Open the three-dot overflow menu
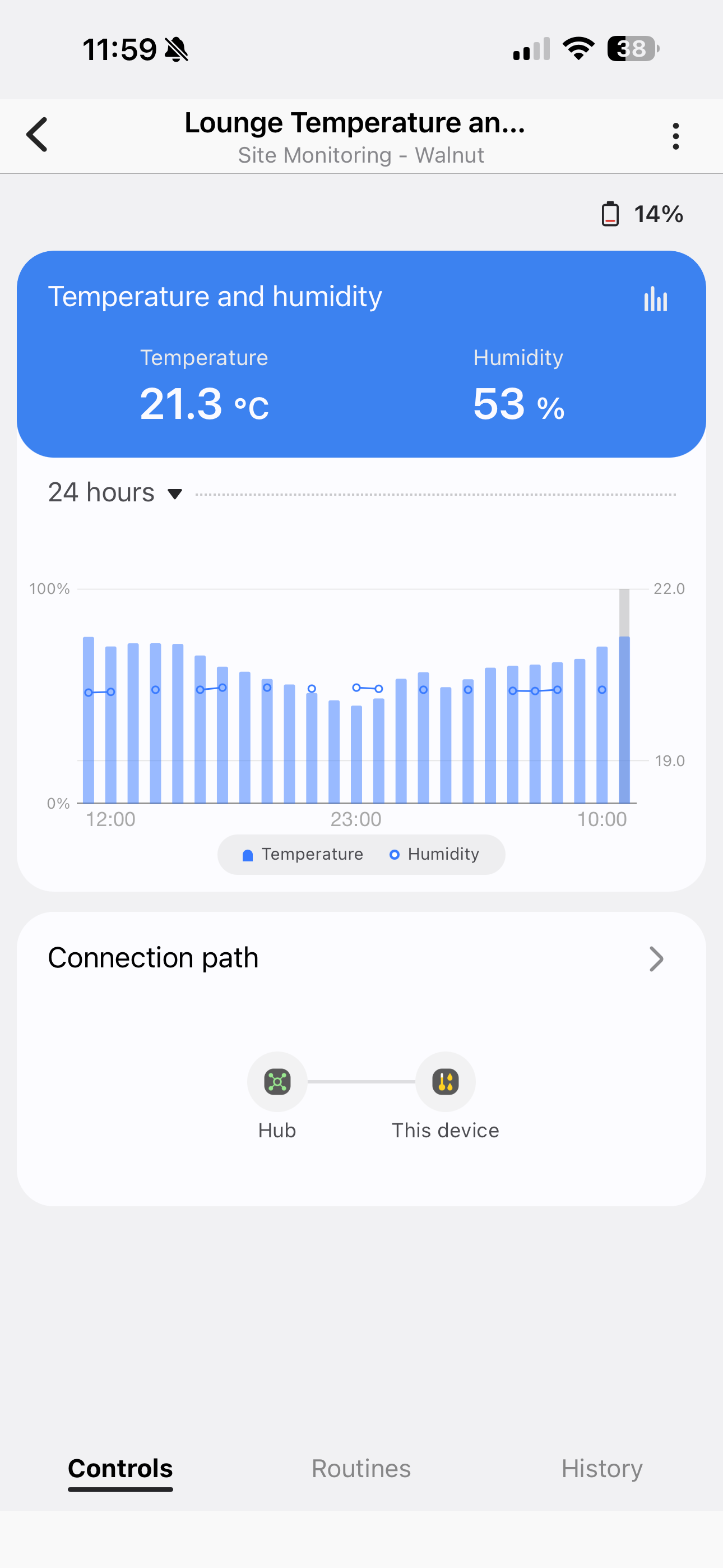Image resolution: width=723 pixels, height=1568 pixels. 675,136
